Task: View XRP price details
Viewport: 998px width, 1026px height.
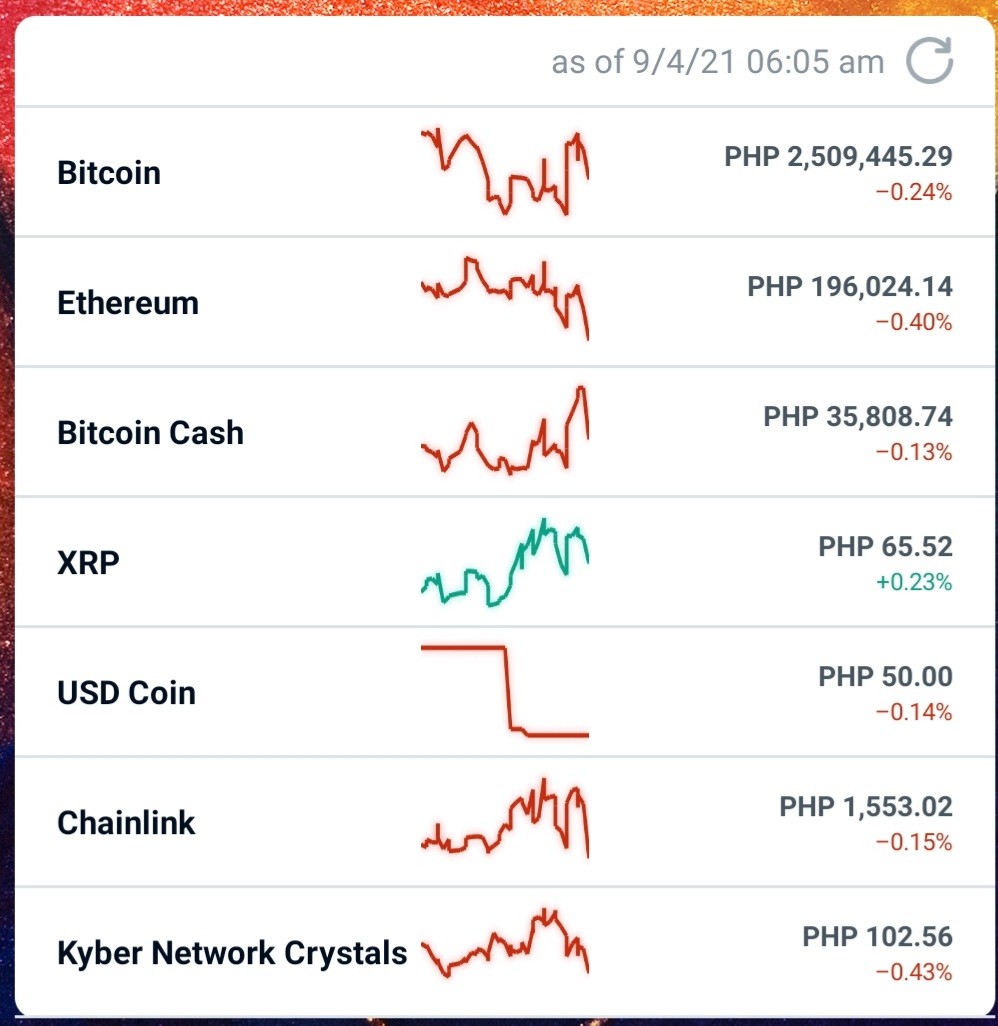Action: pos(505,562)
